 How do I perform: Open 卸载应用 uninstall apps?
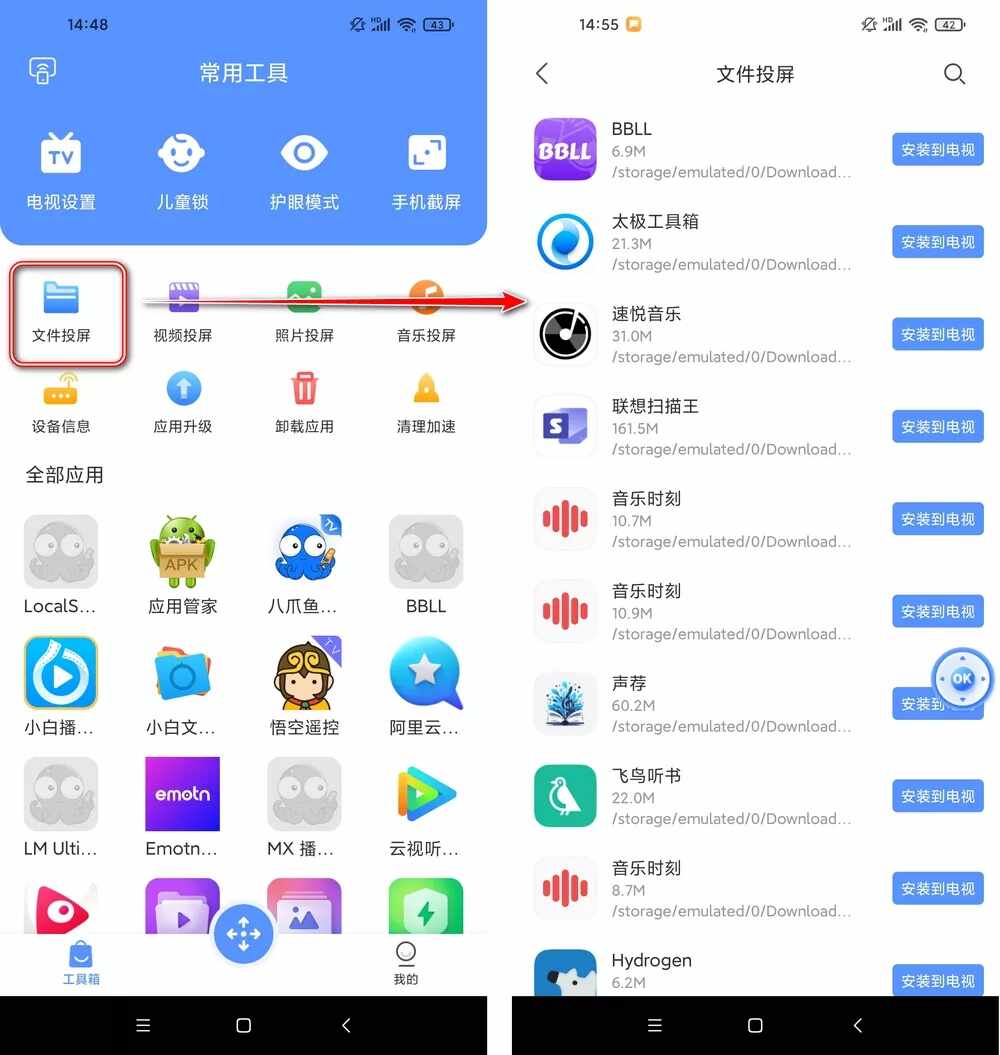304,403
